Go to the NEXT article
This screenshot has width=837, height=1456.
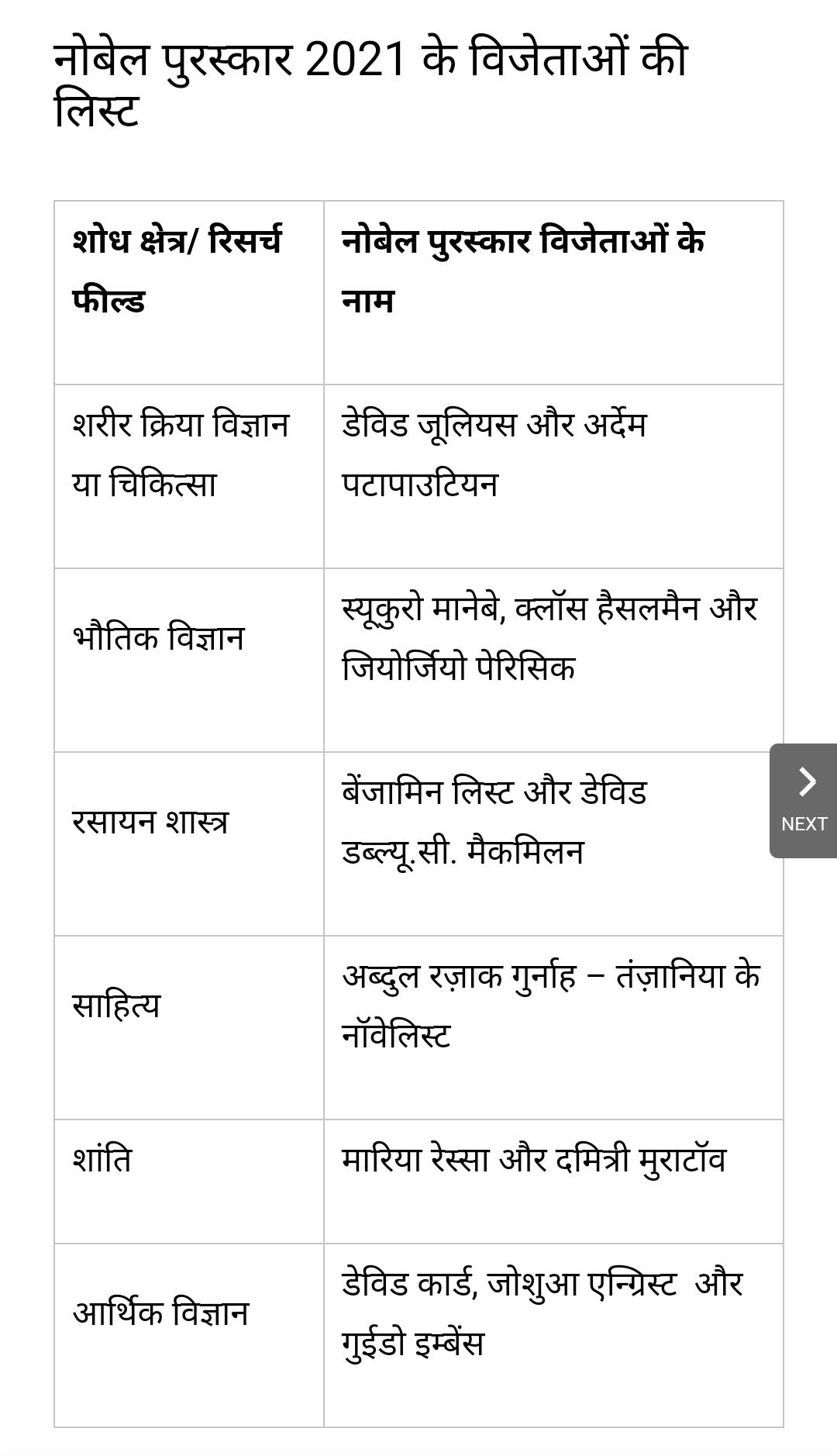(x=804, y=800)
